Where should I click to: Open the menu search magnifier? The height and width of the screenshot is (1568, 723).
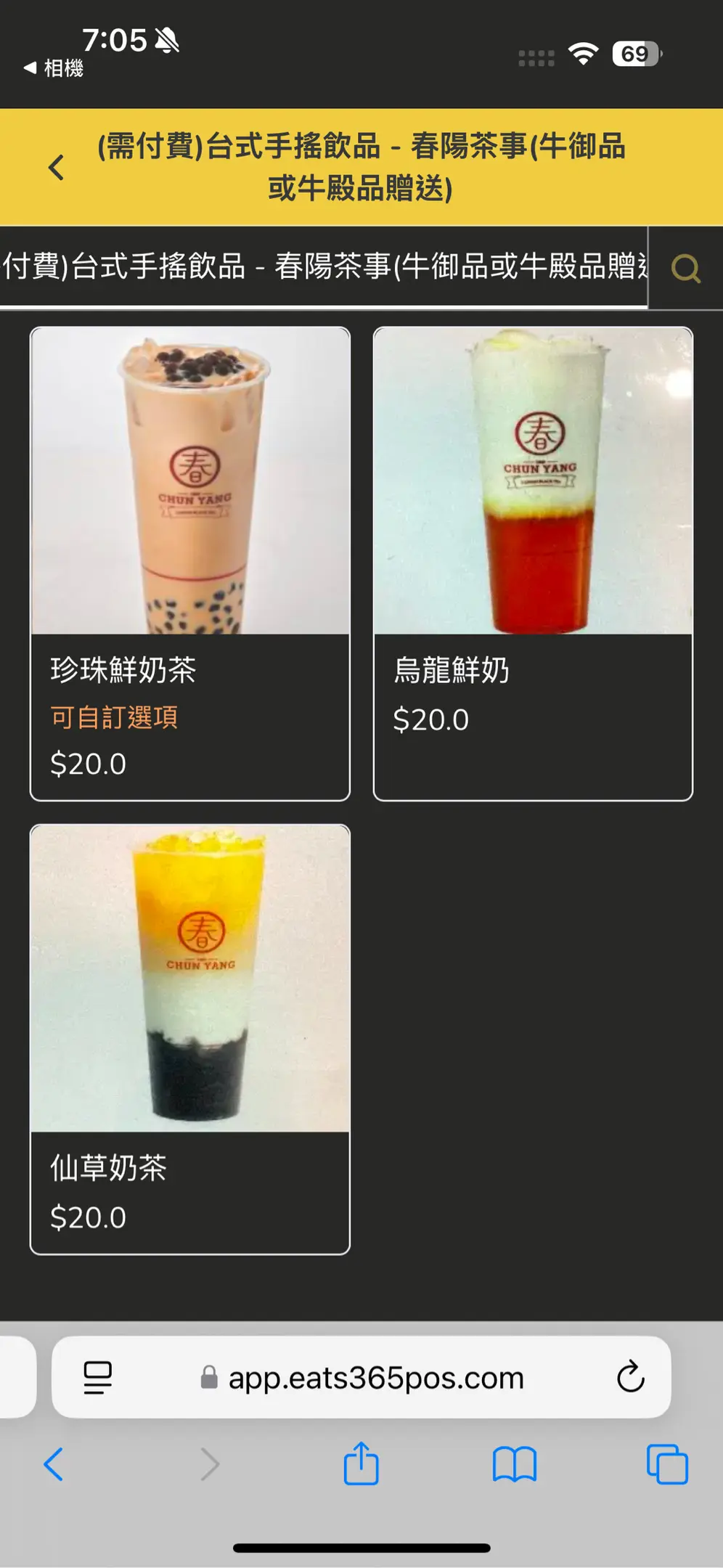[x=685, y=269]
